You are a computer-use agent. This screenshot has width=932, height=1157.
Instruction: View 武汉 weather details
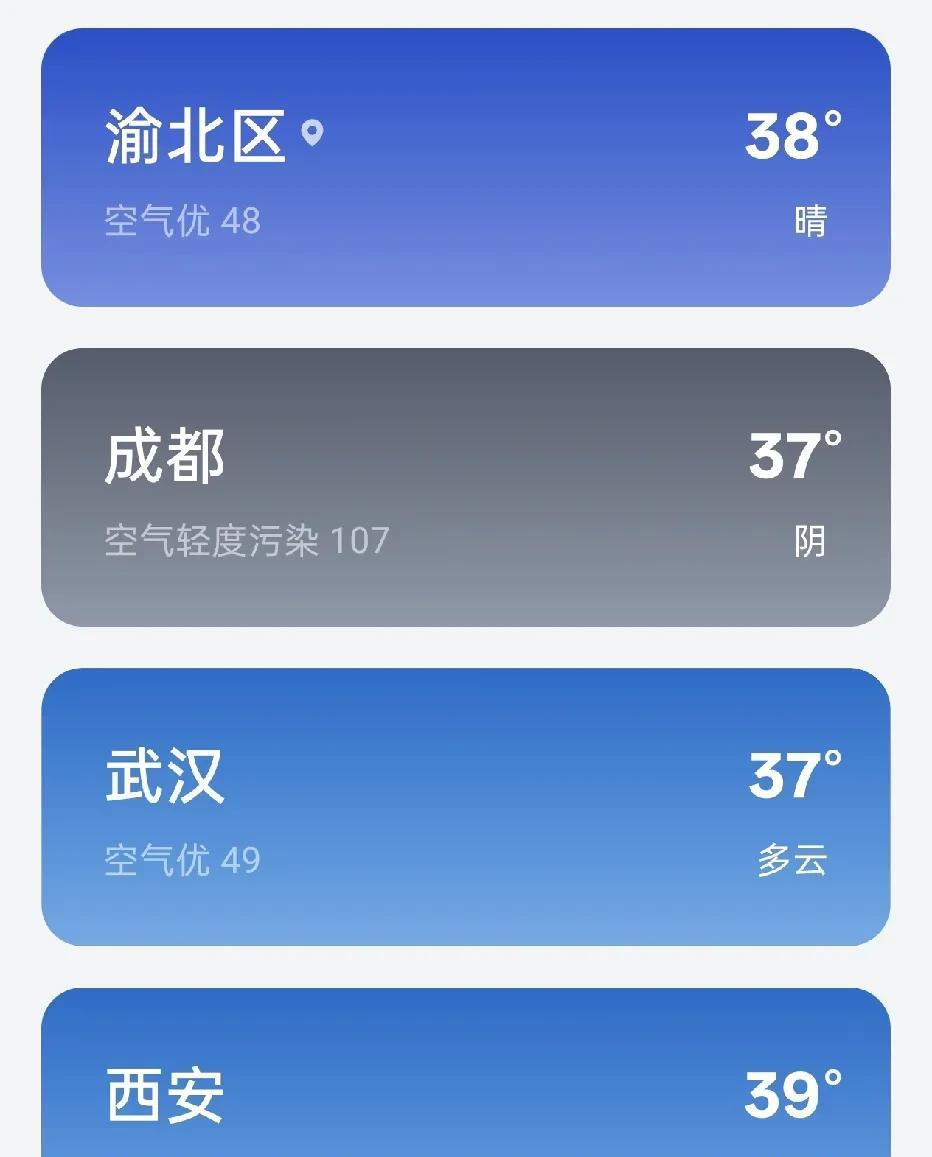click(465, 807)
